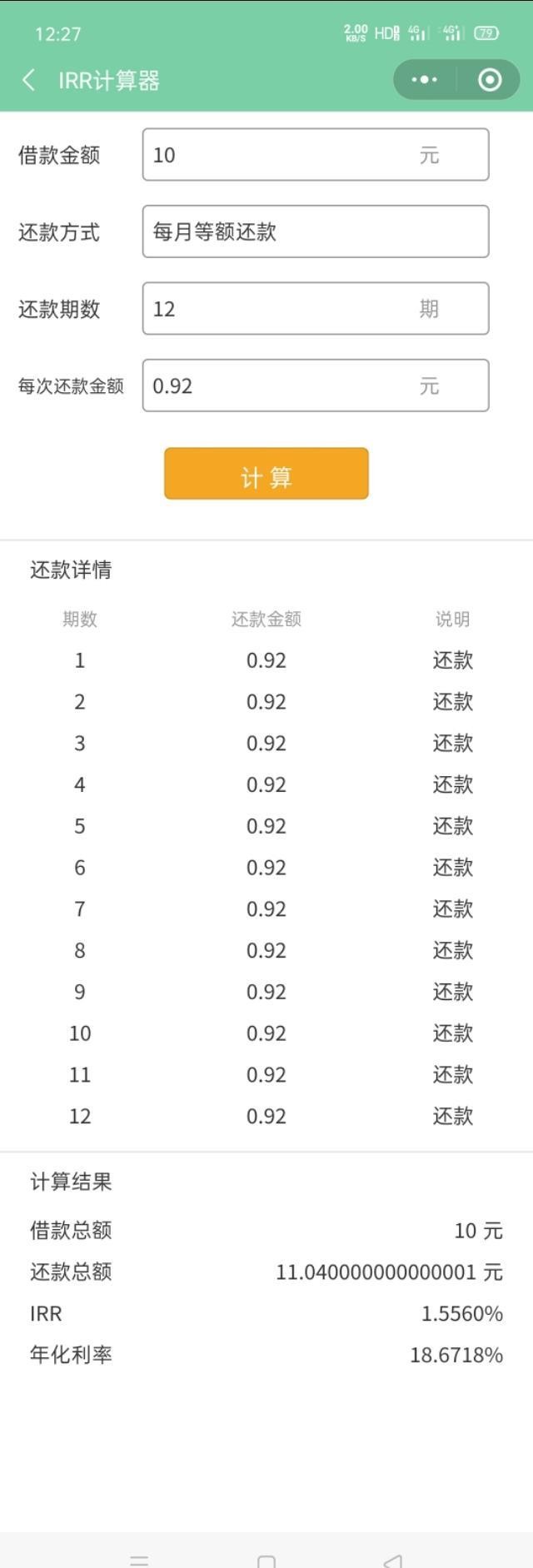
Task: Tap the system home button
Action: (266, 1559)
